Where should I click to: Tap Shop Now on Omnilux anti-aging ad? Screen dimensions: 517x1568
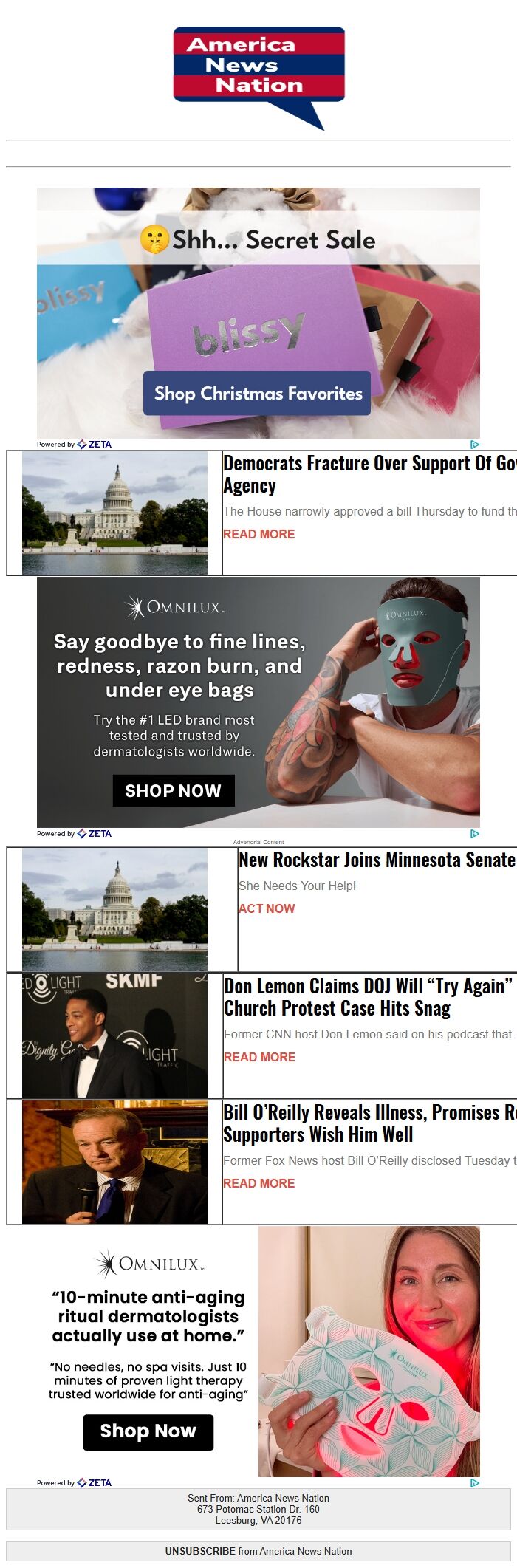148,1431
